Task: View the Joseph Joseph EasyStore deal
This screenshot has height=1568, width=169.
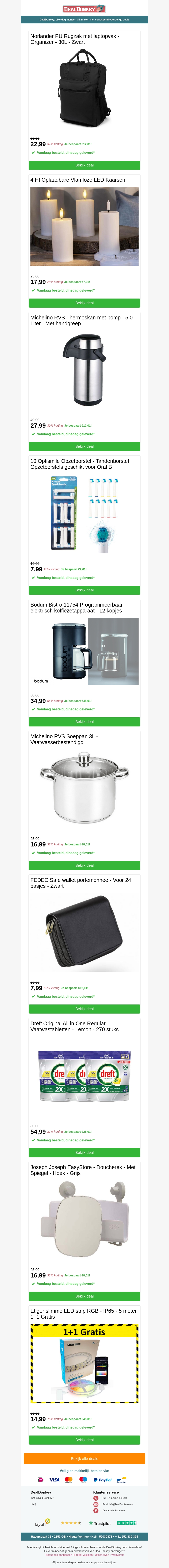Action: pyautogui.click(x=84, y=1296)
